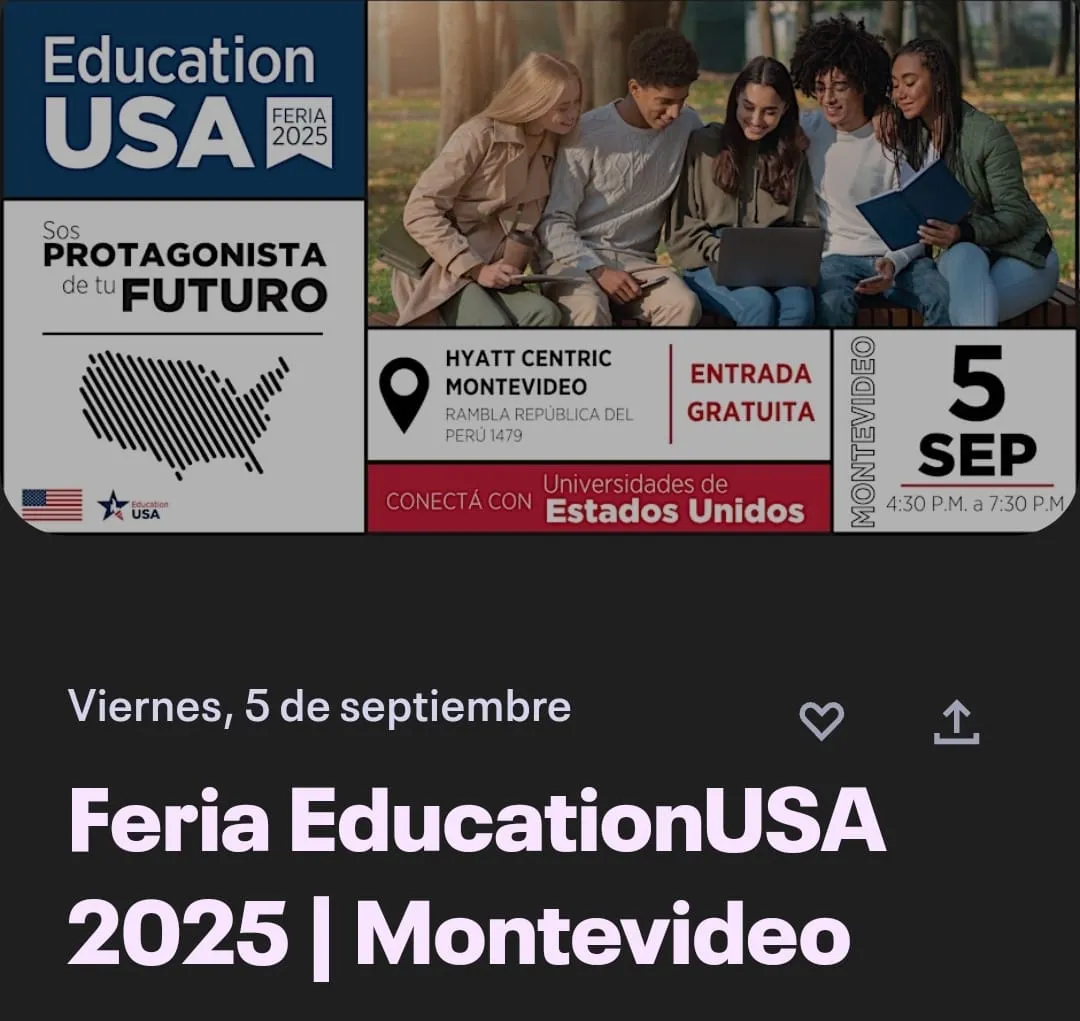
Task: Like the Feria EducationUSA 2025 event
Action: pyautogui.click(x=822, y=721)
